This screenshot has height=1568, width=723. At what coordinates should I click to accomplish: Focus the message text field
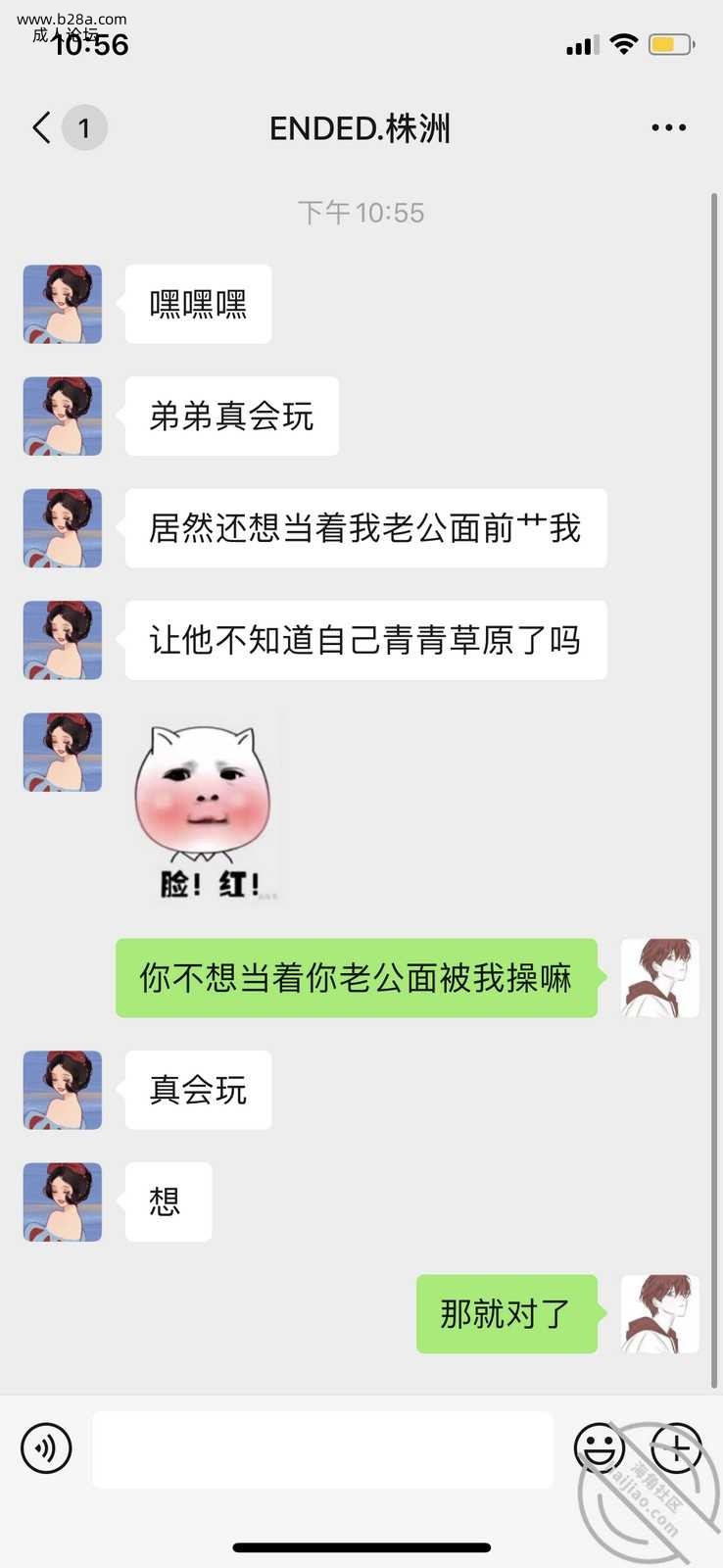(322, 1449)
